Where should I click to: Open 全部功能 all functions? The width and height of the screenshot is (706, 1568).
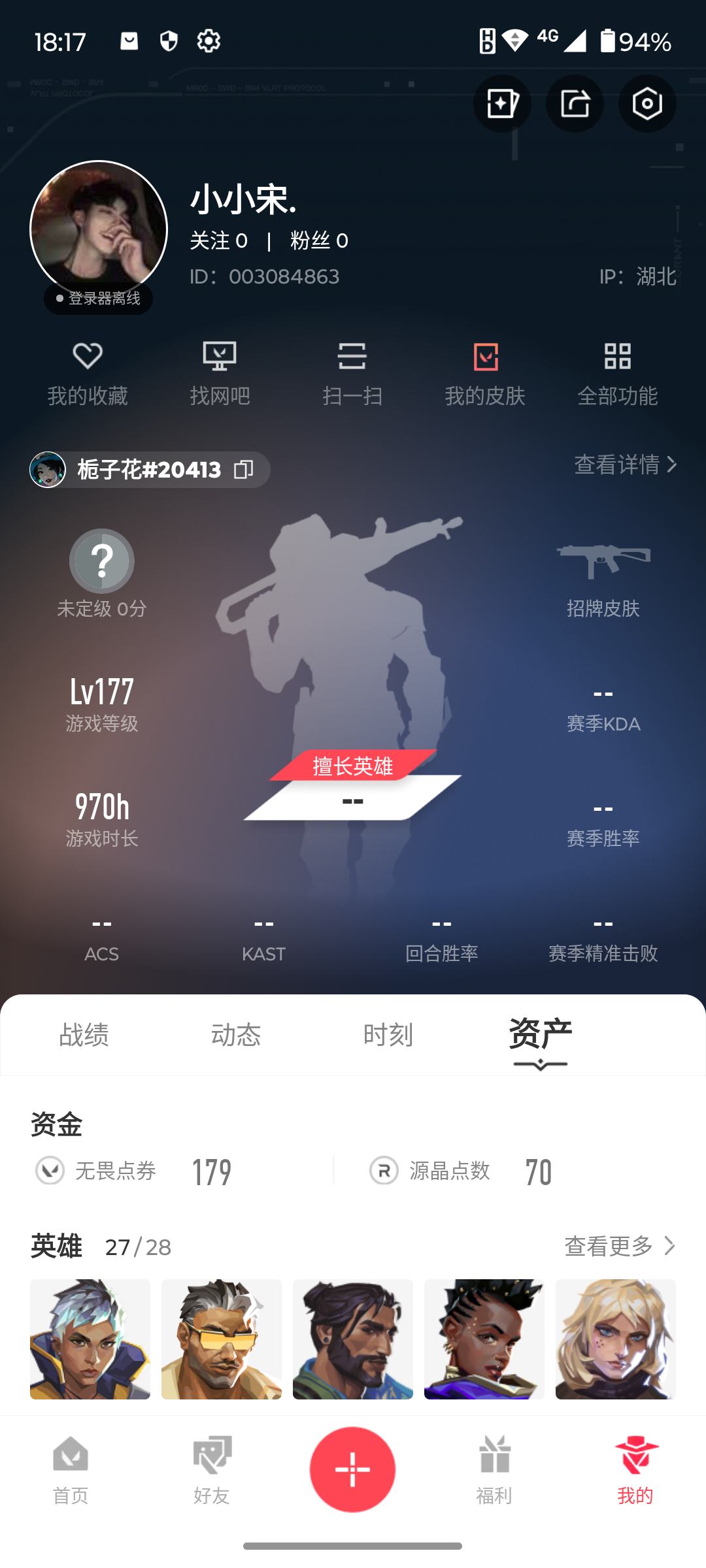click(617, 374)
